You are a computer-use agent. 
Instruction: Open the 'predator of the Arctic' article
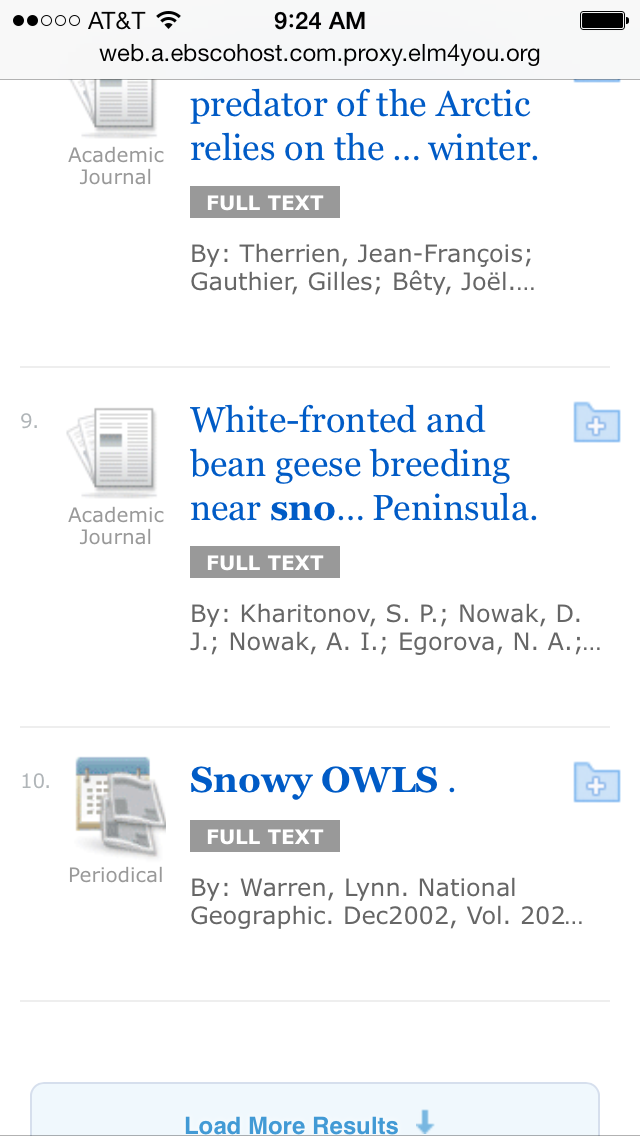(364, 127)
